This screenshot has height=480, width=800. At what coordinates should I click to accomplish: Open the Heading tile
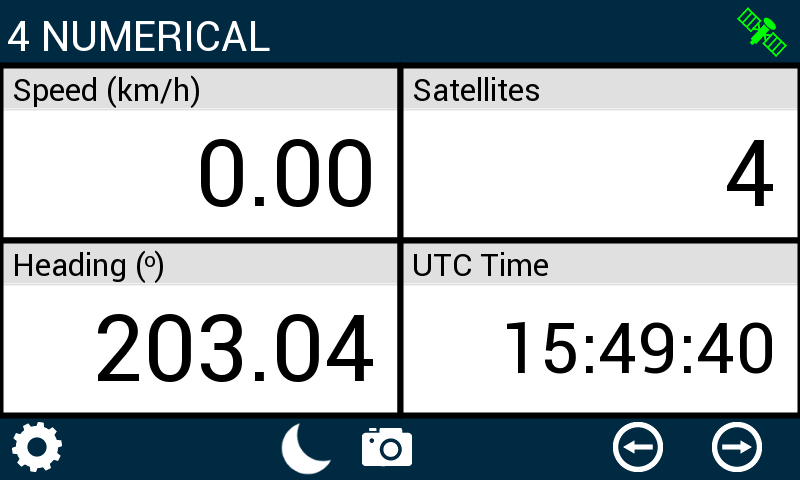200,328
